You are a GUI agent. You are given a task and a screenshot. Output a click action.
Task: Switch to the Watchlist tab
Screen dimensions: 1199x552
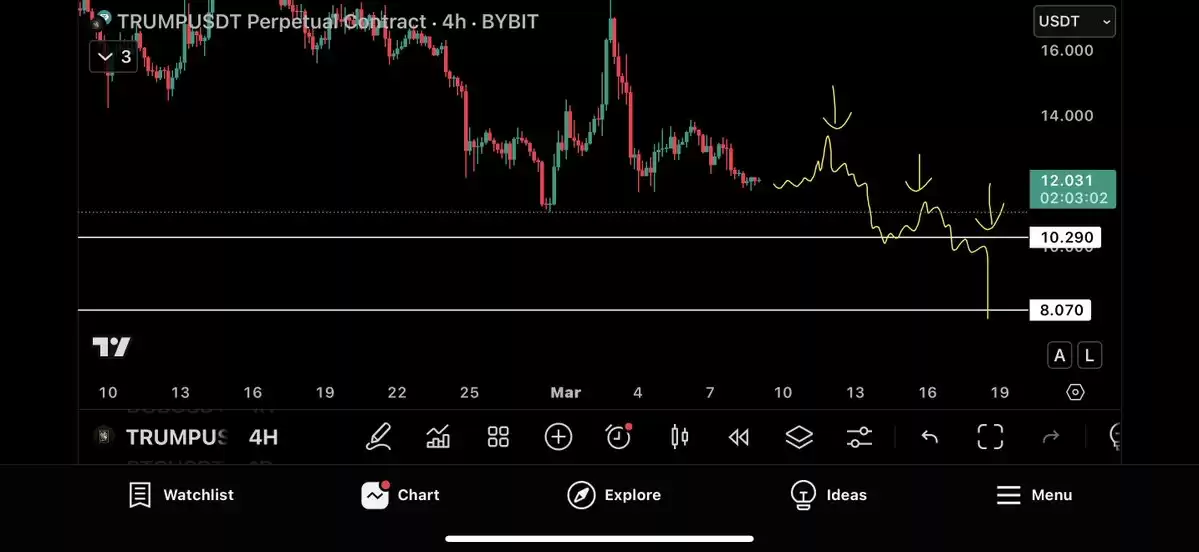pos(181,495)
